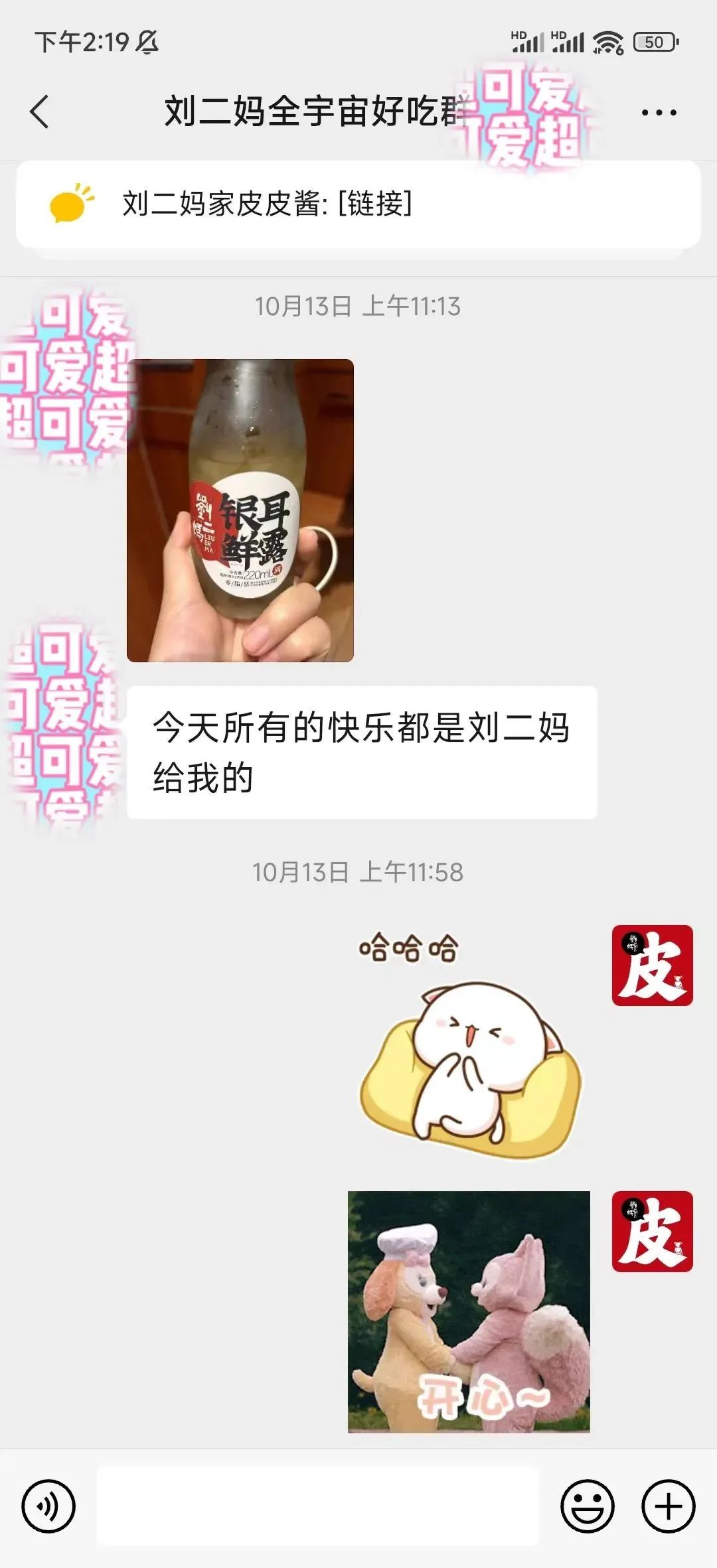
Task: Open the chat overflow menu
Action: [x=659, y=113]
